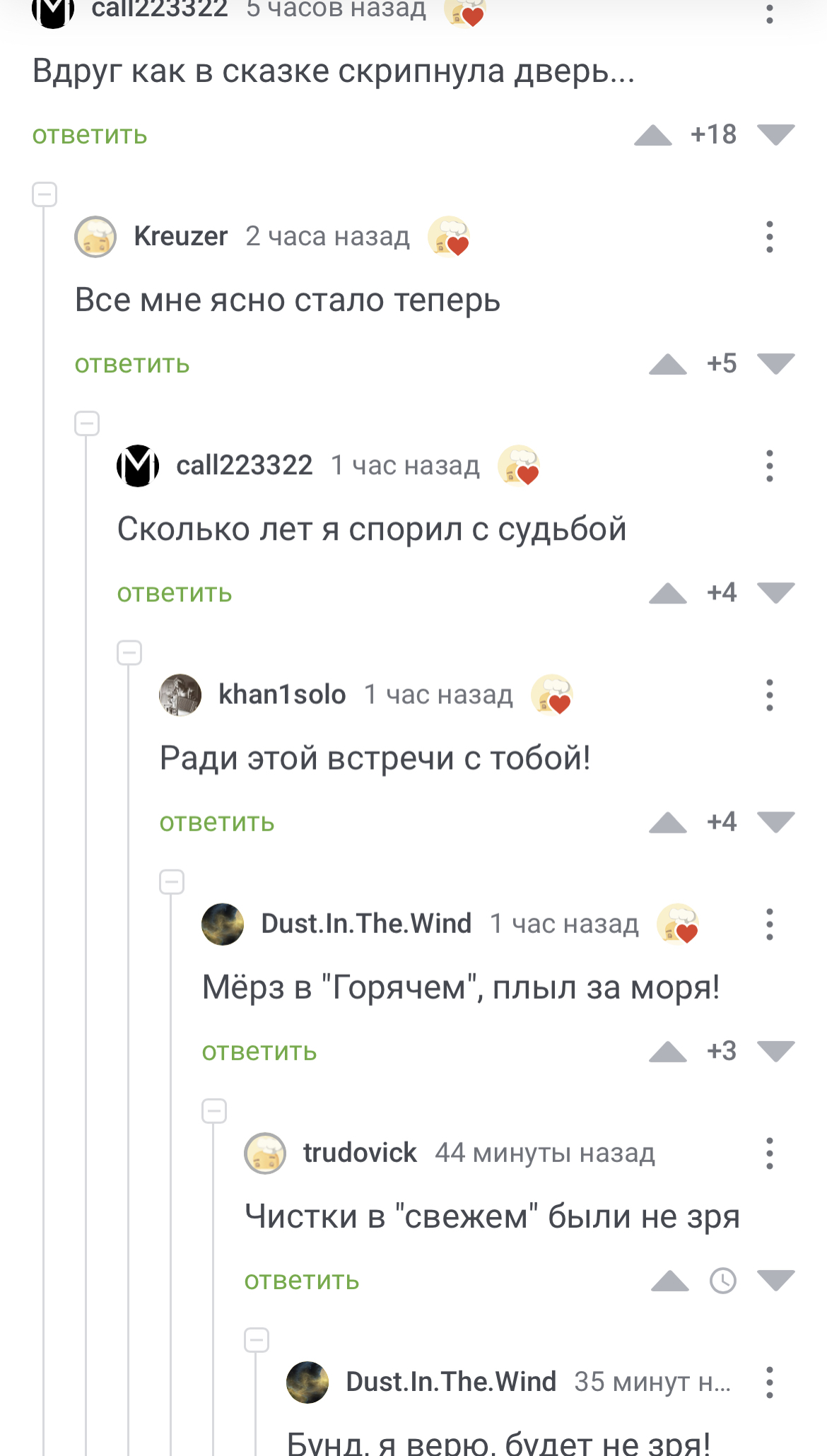Upvote Kreuzer's comment
This screenshot has height=1456, width=827.
(x=668, y=365)
